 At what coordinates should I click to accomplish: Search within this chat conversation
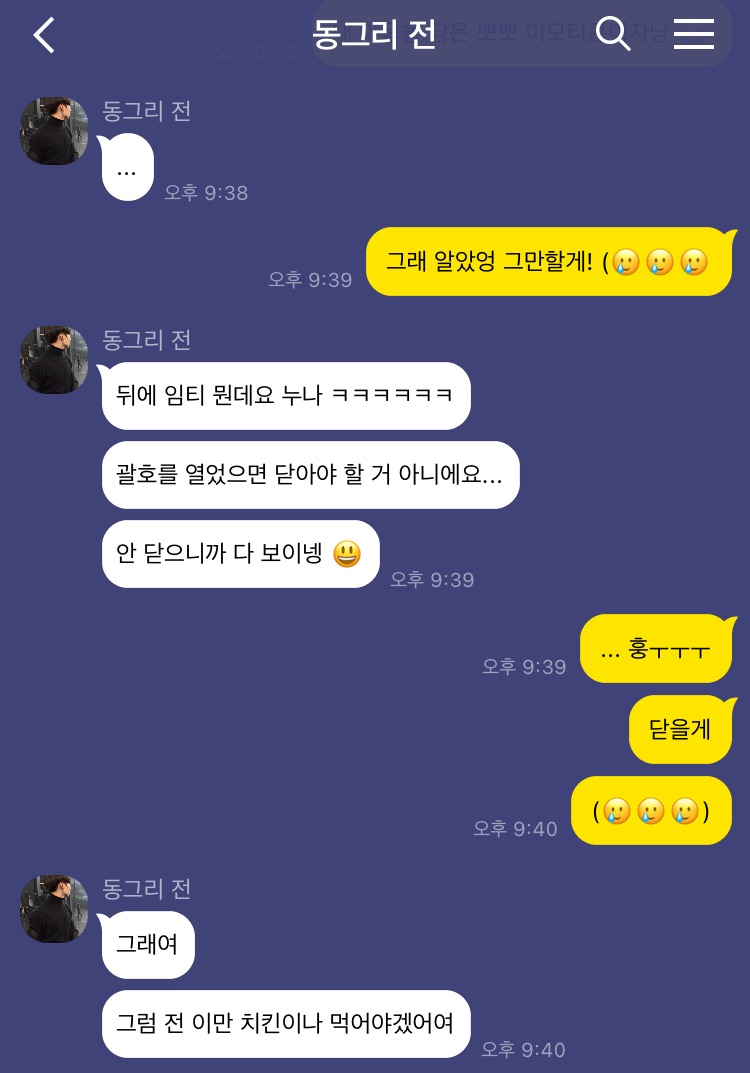(x=612, y=34)
